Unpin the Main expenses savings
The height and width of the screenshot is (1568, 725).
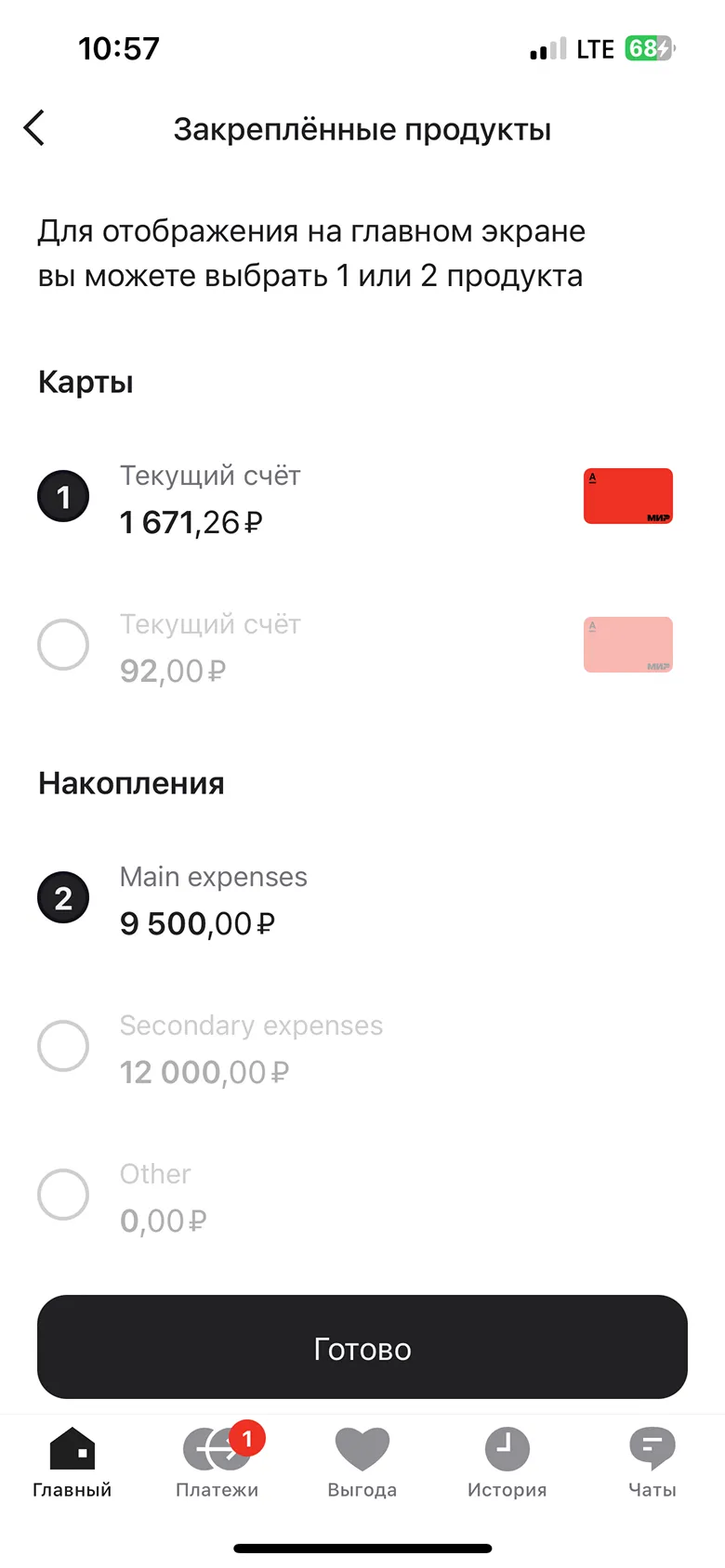coord(63,897)
